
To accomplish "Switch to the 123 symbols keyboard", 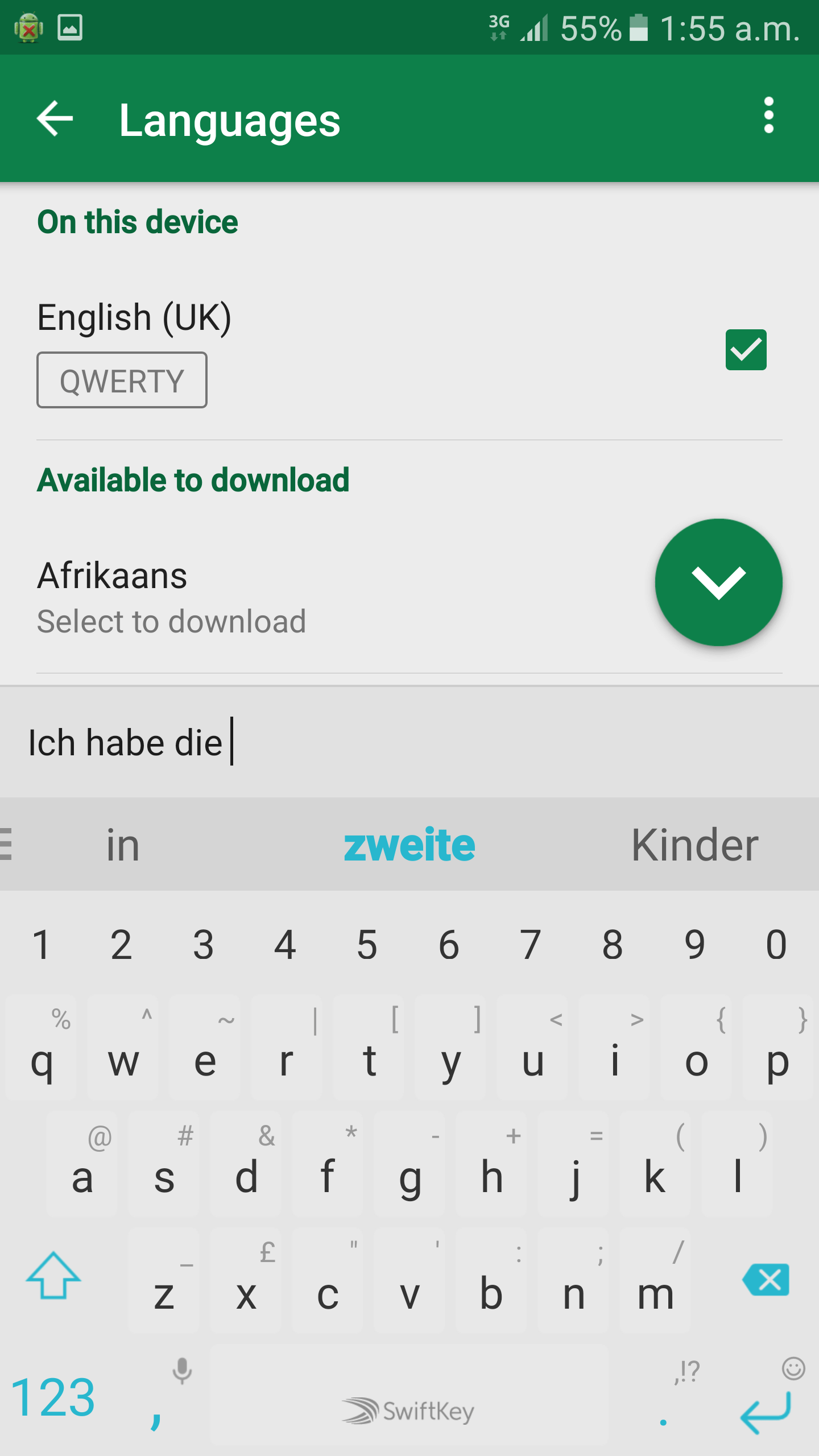I will pyautogui.click(x=53, y=1397).
